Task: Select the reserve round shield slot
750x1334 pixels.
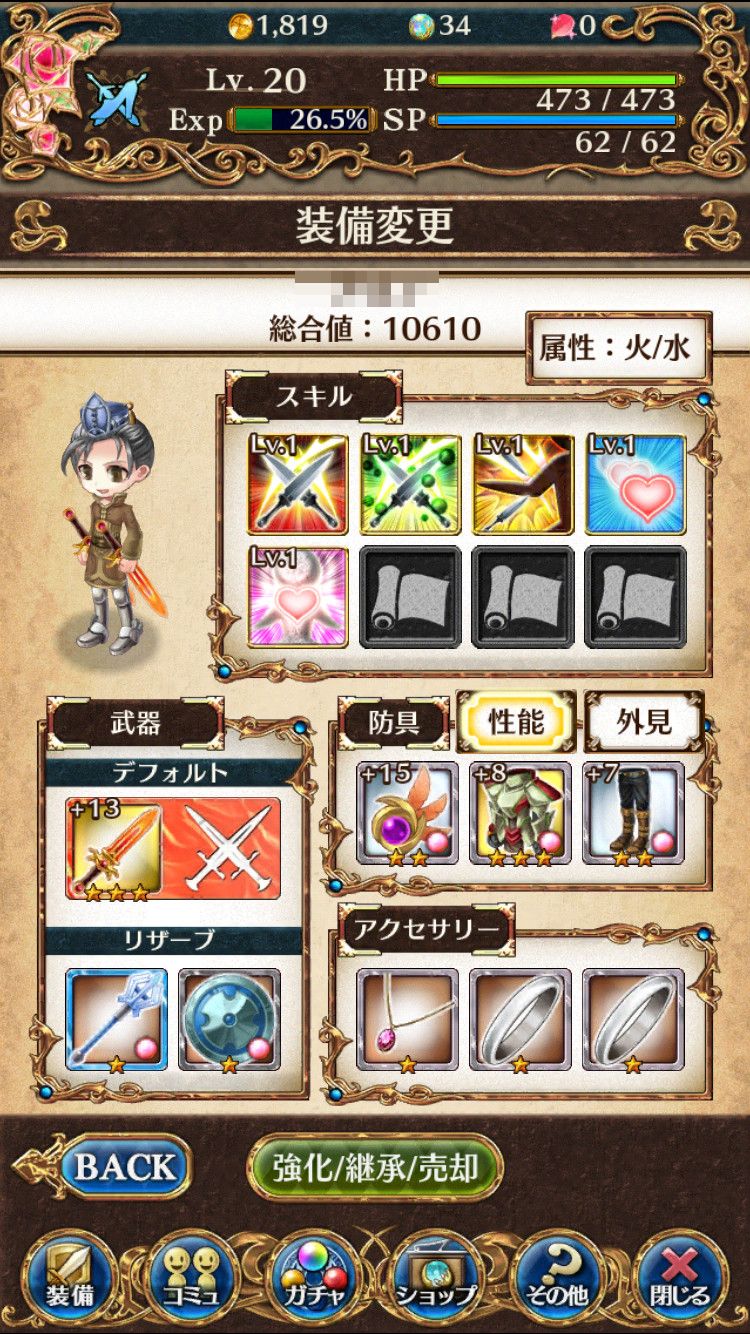Action: point(229,1019)
